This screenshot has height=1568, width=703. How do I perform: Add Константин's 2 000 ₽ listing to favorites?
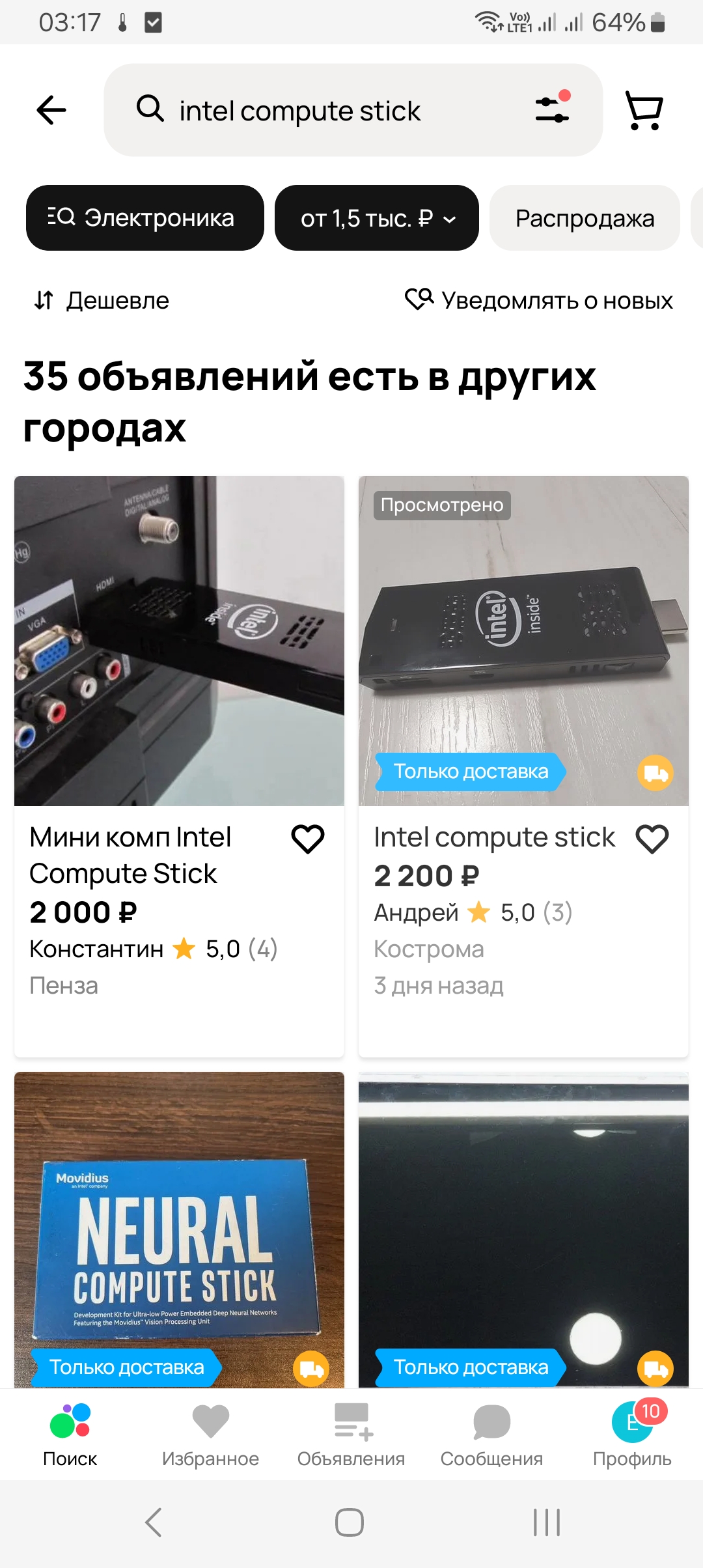[x=308, y=839]
